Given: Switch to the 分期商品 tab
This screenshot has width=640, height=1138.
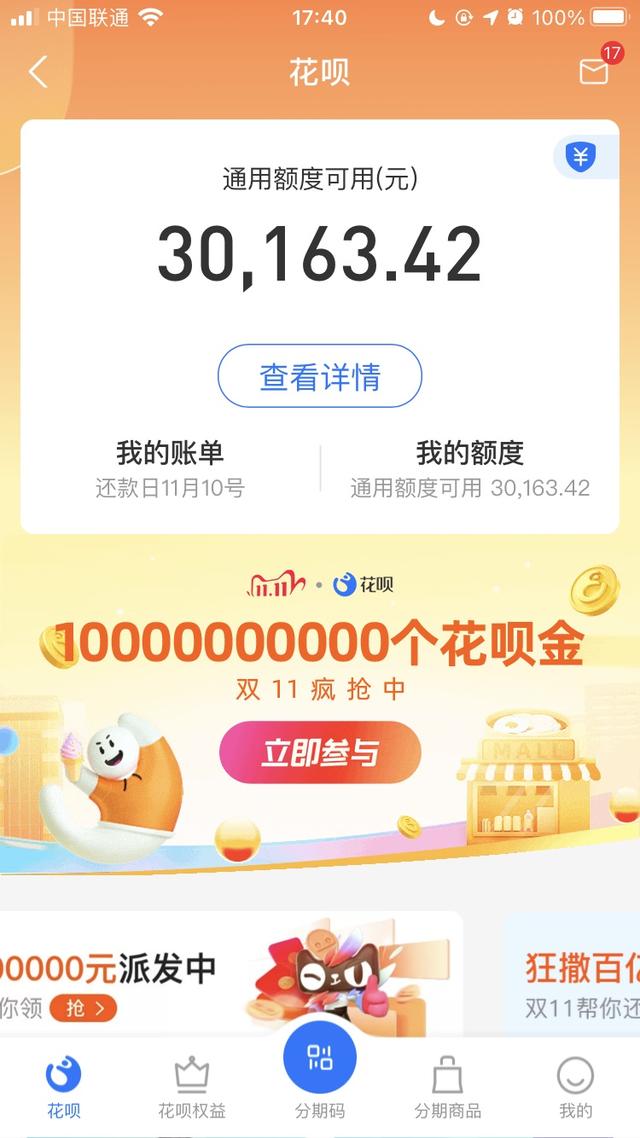Looking at the screenshot, I should tap(448, 1087).
